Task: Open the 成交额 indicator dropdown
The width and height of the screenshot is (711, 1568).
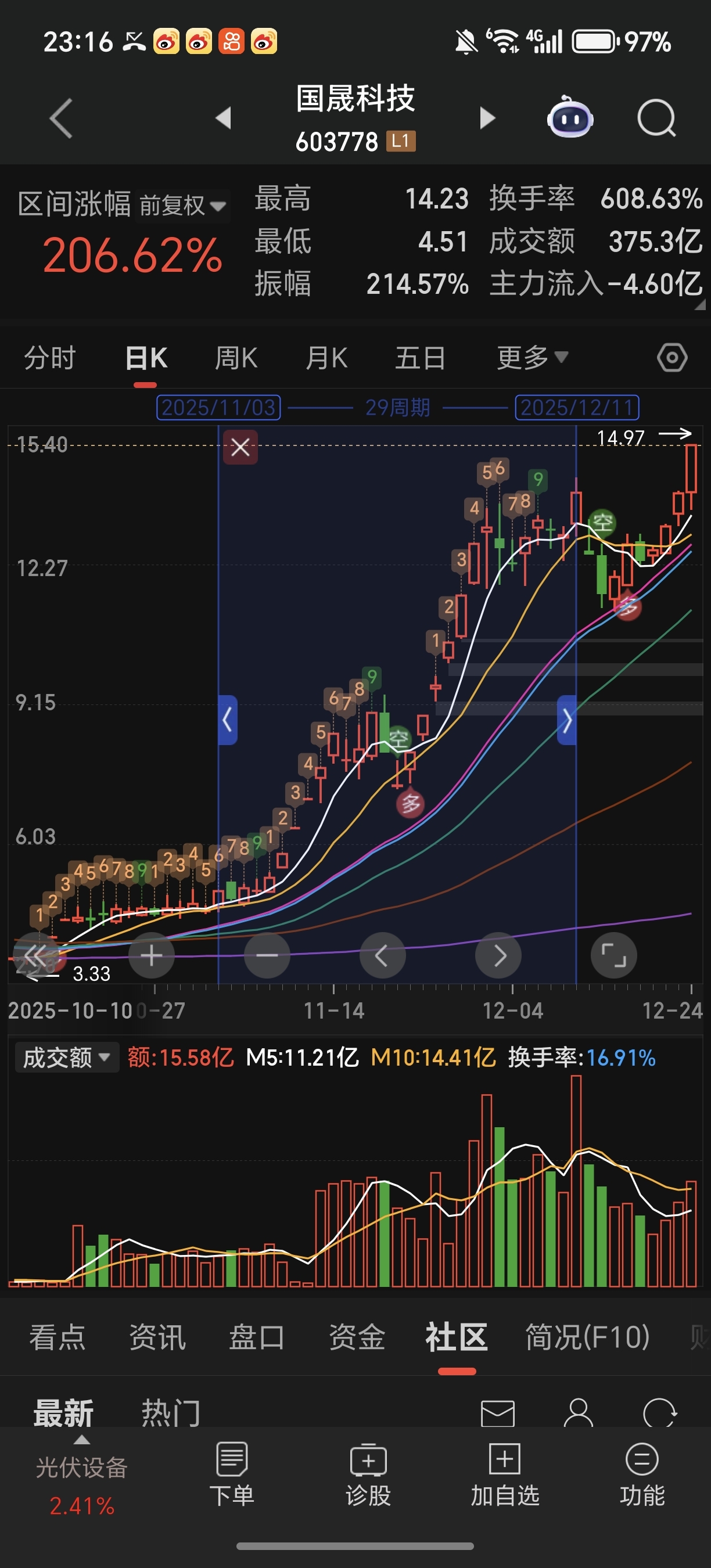Action: 66,1058
